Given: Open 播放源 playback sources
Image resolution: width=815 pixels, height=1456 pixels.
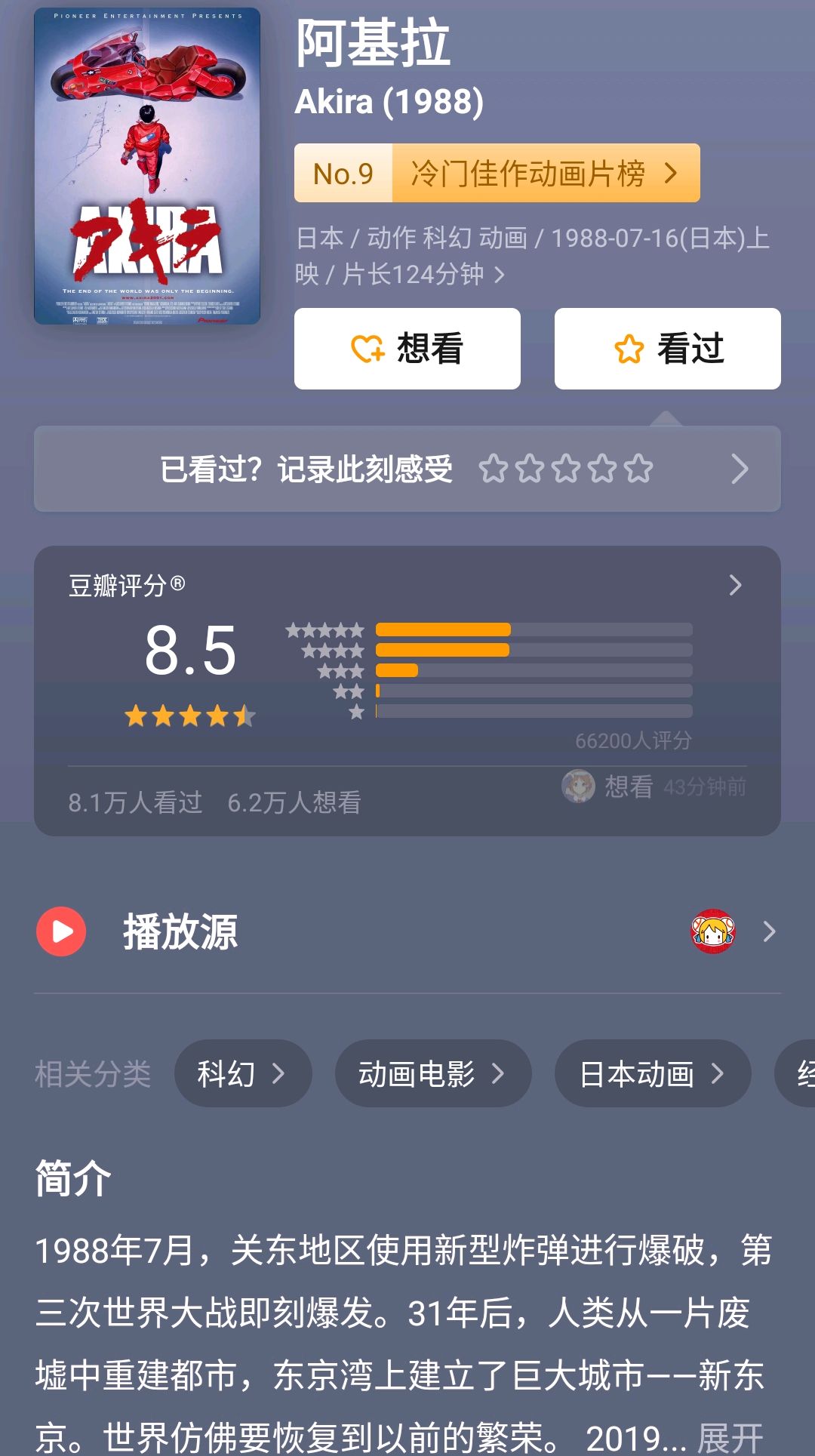Looking at the screenshot, I should [407, 932].
